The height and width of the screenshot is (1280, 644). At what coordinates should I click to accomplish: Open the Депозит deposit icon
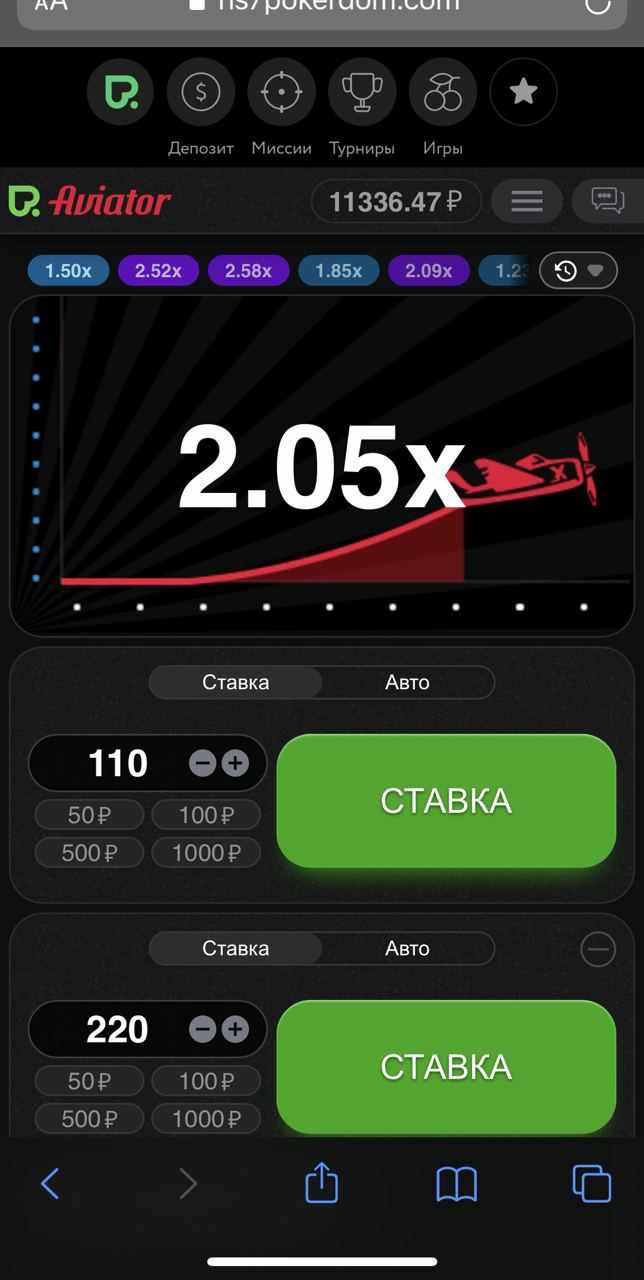[x=201, y=93]
